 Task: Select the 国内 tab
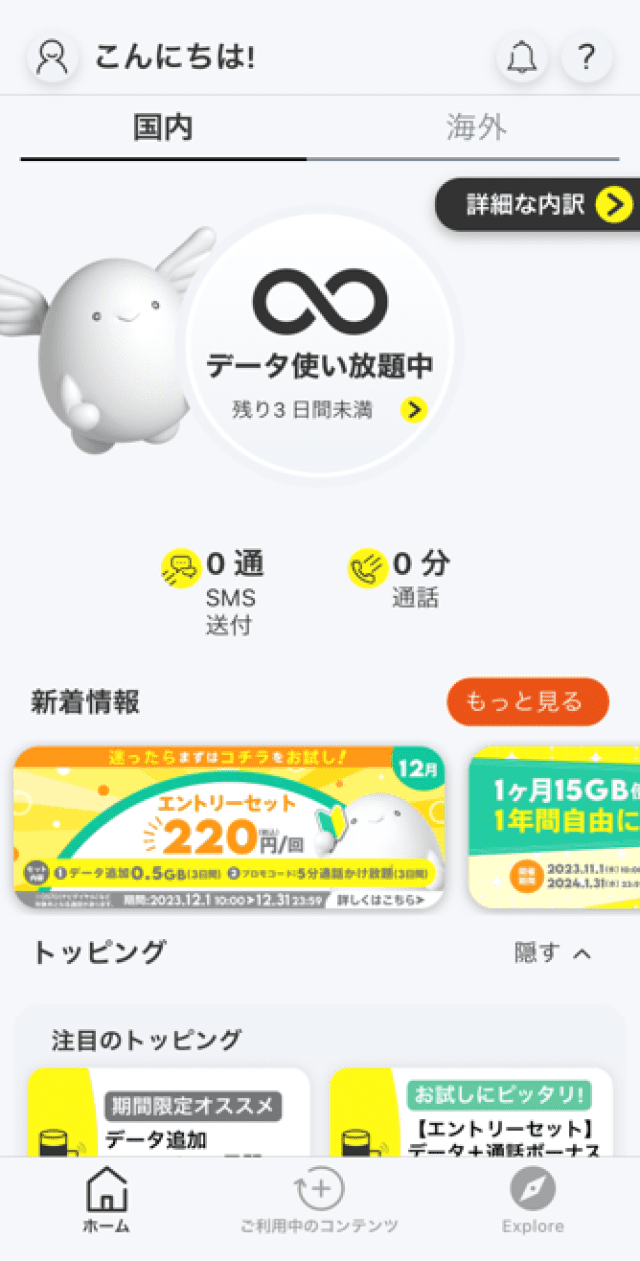pos(163,128)
